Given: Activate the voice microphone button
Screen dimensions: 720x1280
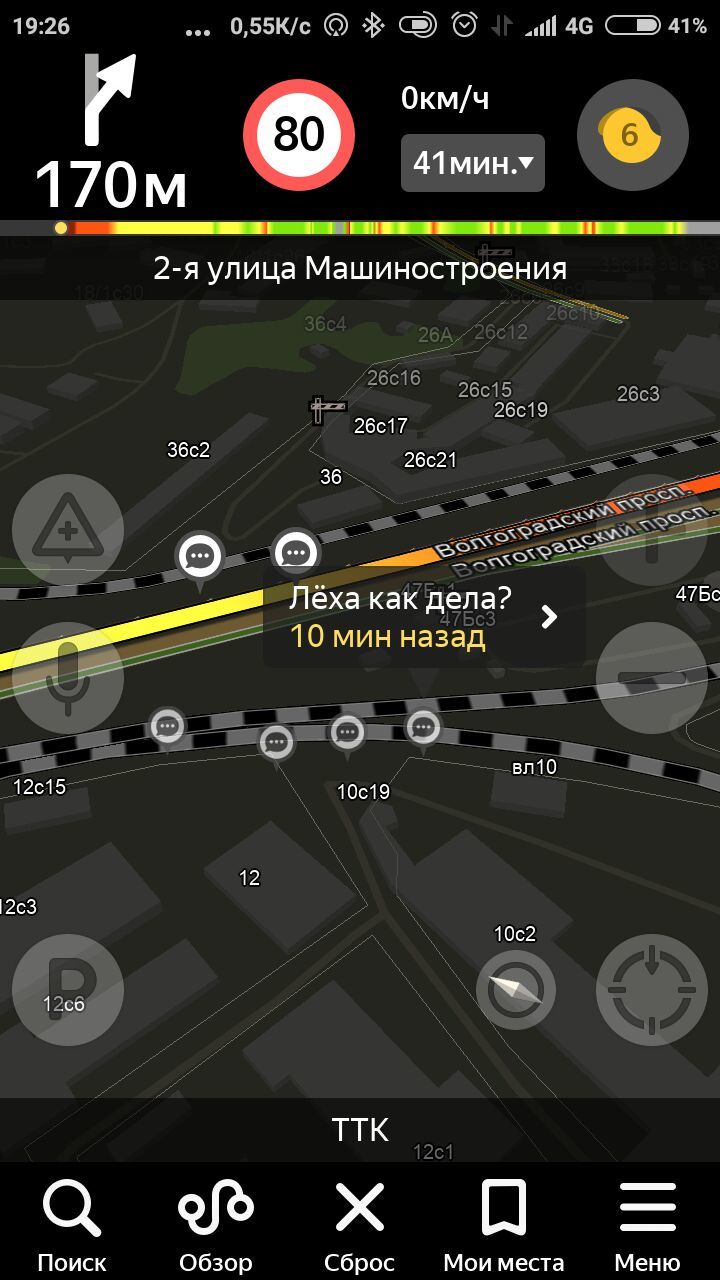Looking at the screenshot, I should 68,678.
